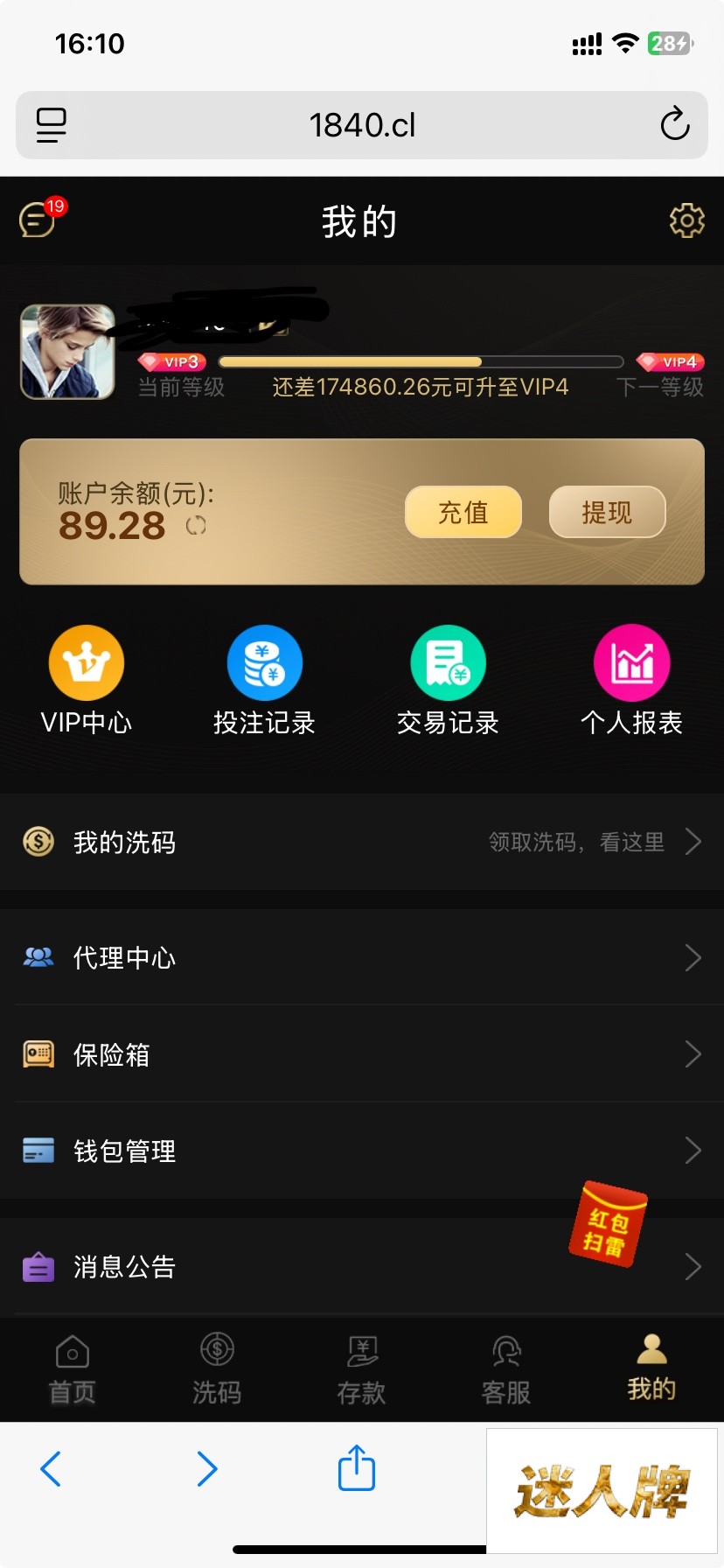Open 交易记录 transaction records

click(448, 681)
